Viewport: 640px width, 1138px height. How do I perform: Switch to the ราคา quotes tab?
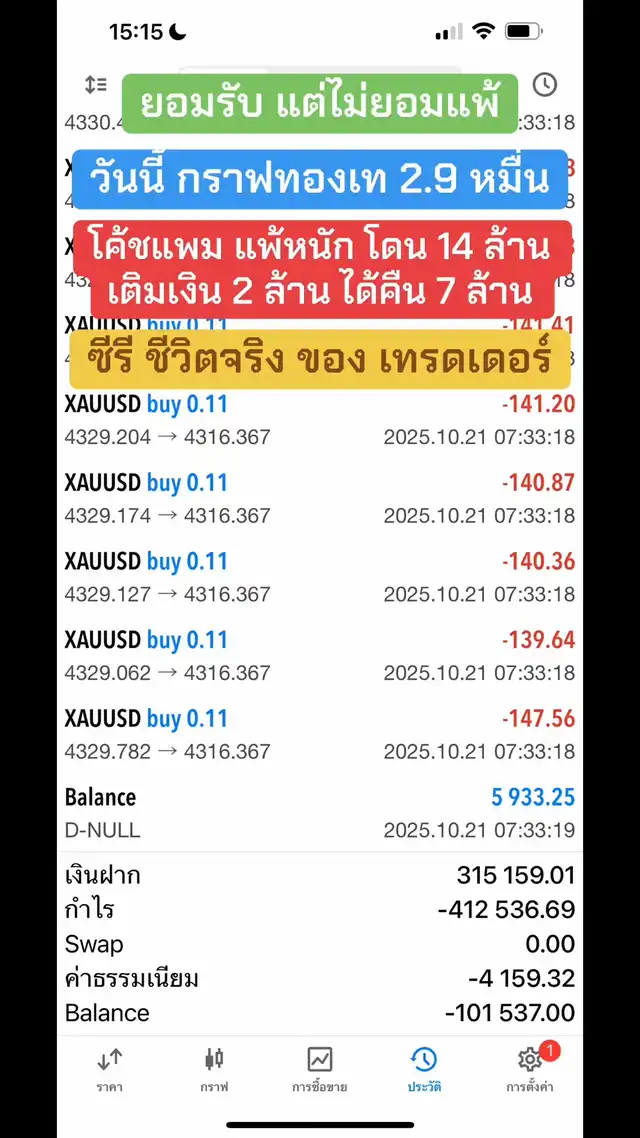tap(110, 1068)
